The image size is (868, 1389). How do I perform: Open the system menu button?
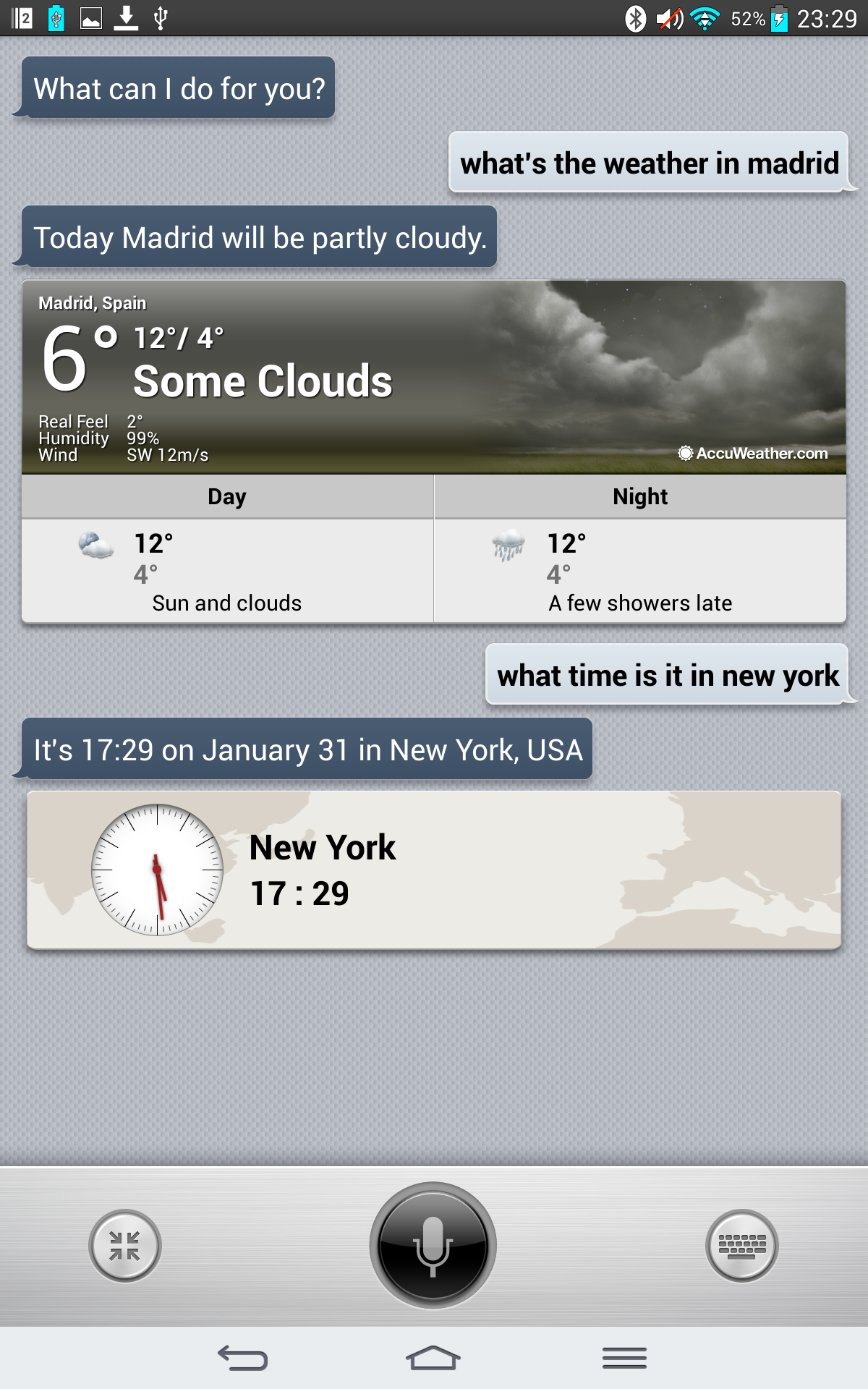624,1358
